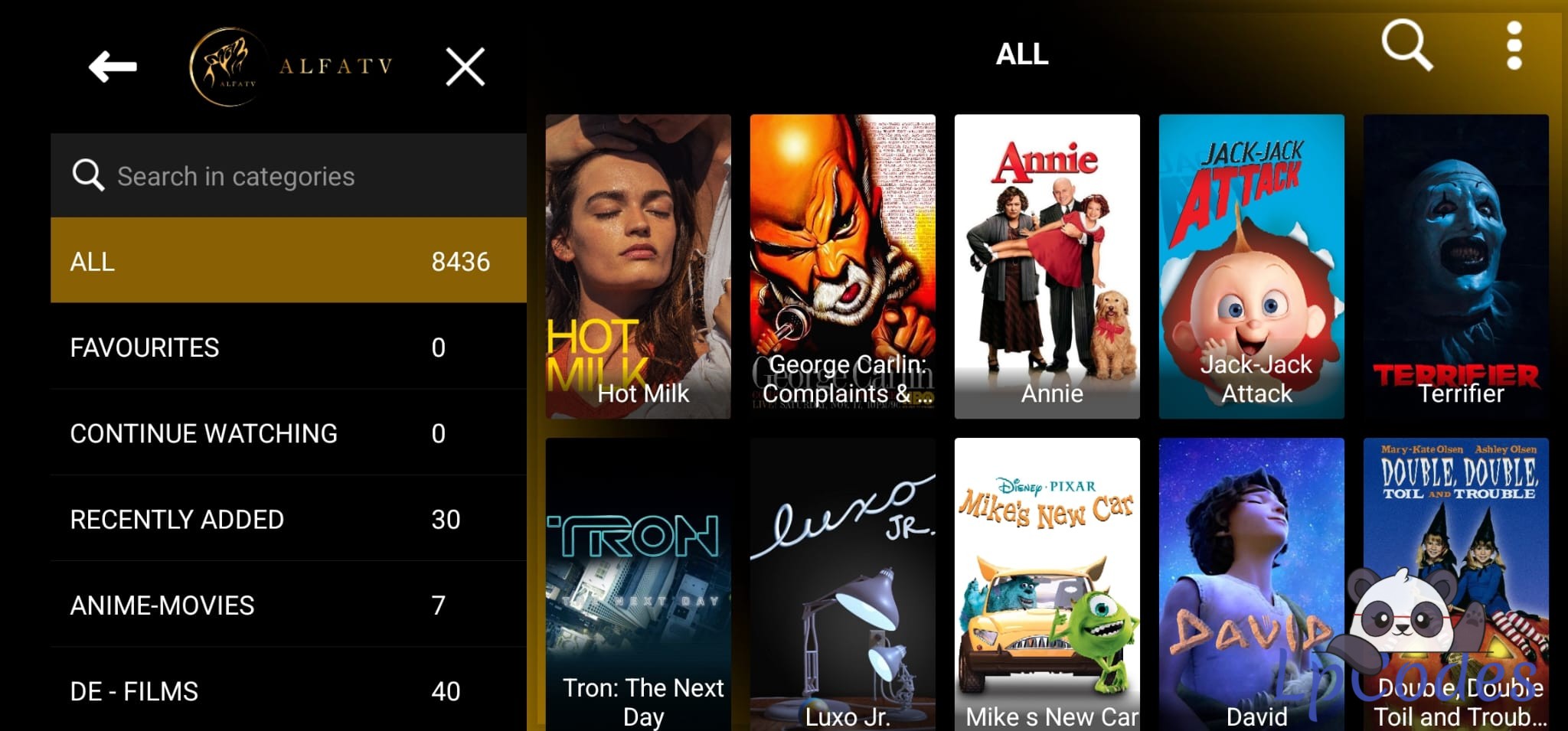Show the Recently Added category
The image size is (1568, 731).
tap(288, 519)
